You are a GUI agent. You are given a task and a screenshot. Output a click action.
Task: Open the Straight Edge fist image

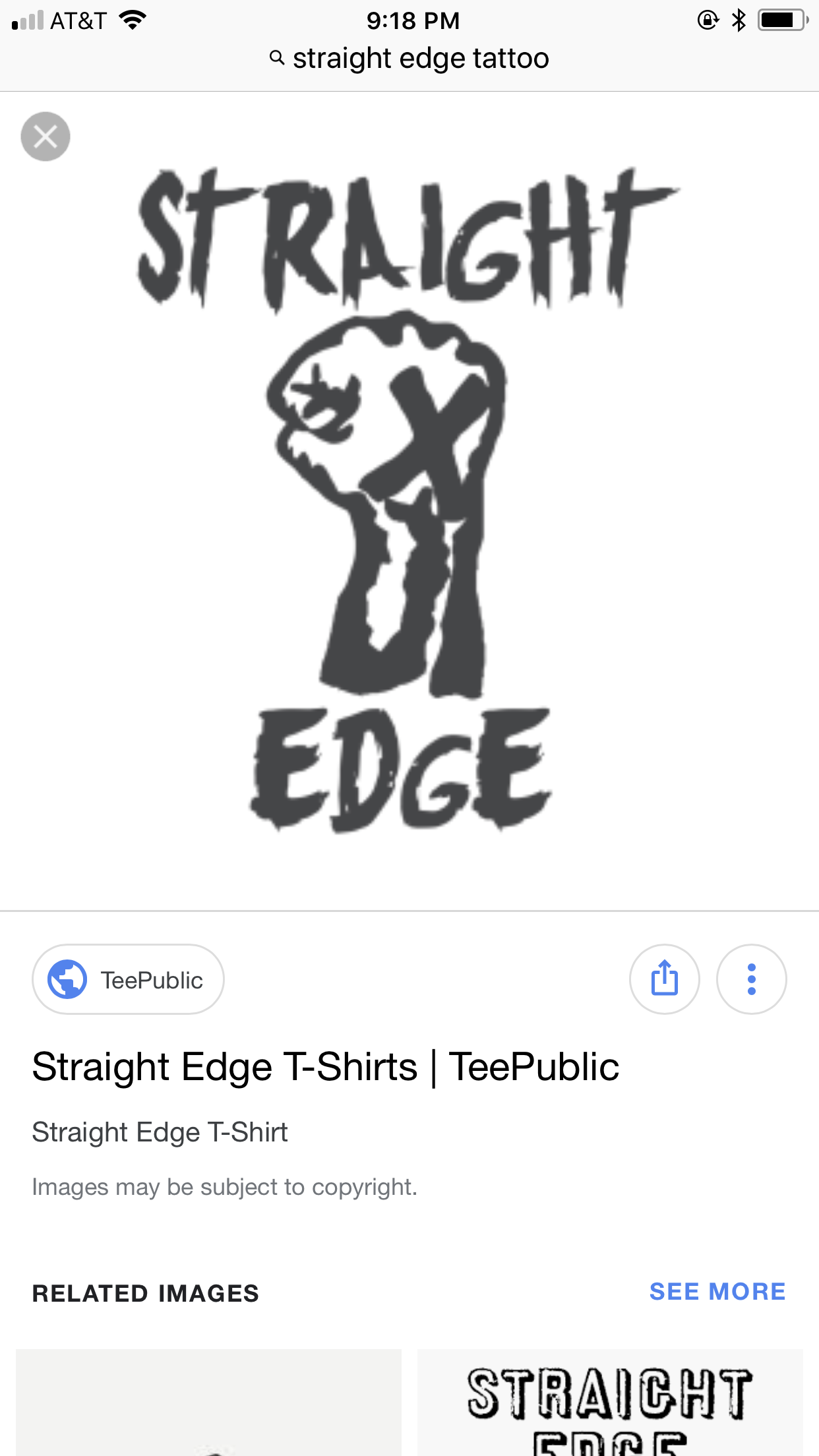point(409,500)
